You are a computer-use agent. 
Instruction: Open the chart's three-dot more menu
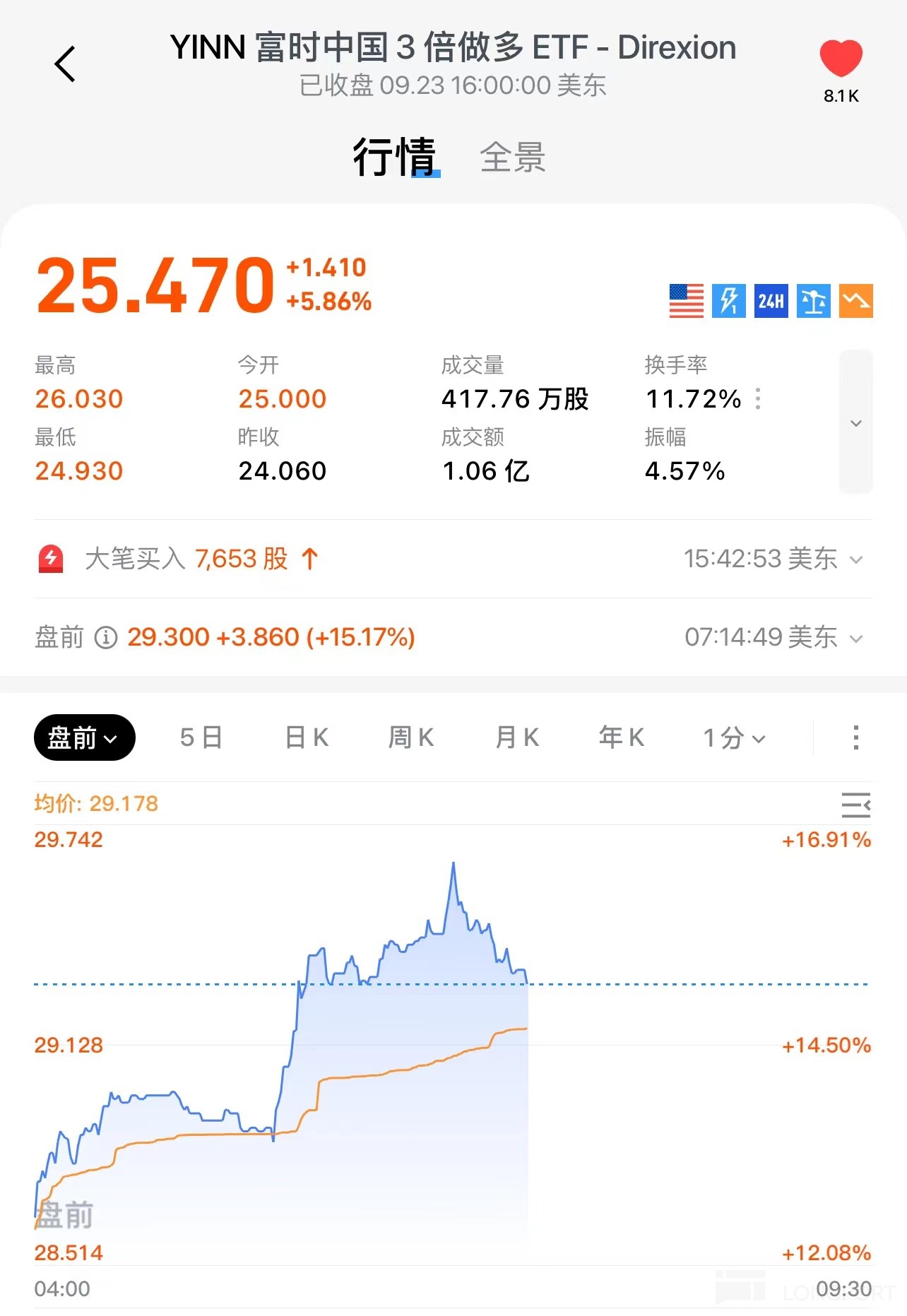point(855,737)
